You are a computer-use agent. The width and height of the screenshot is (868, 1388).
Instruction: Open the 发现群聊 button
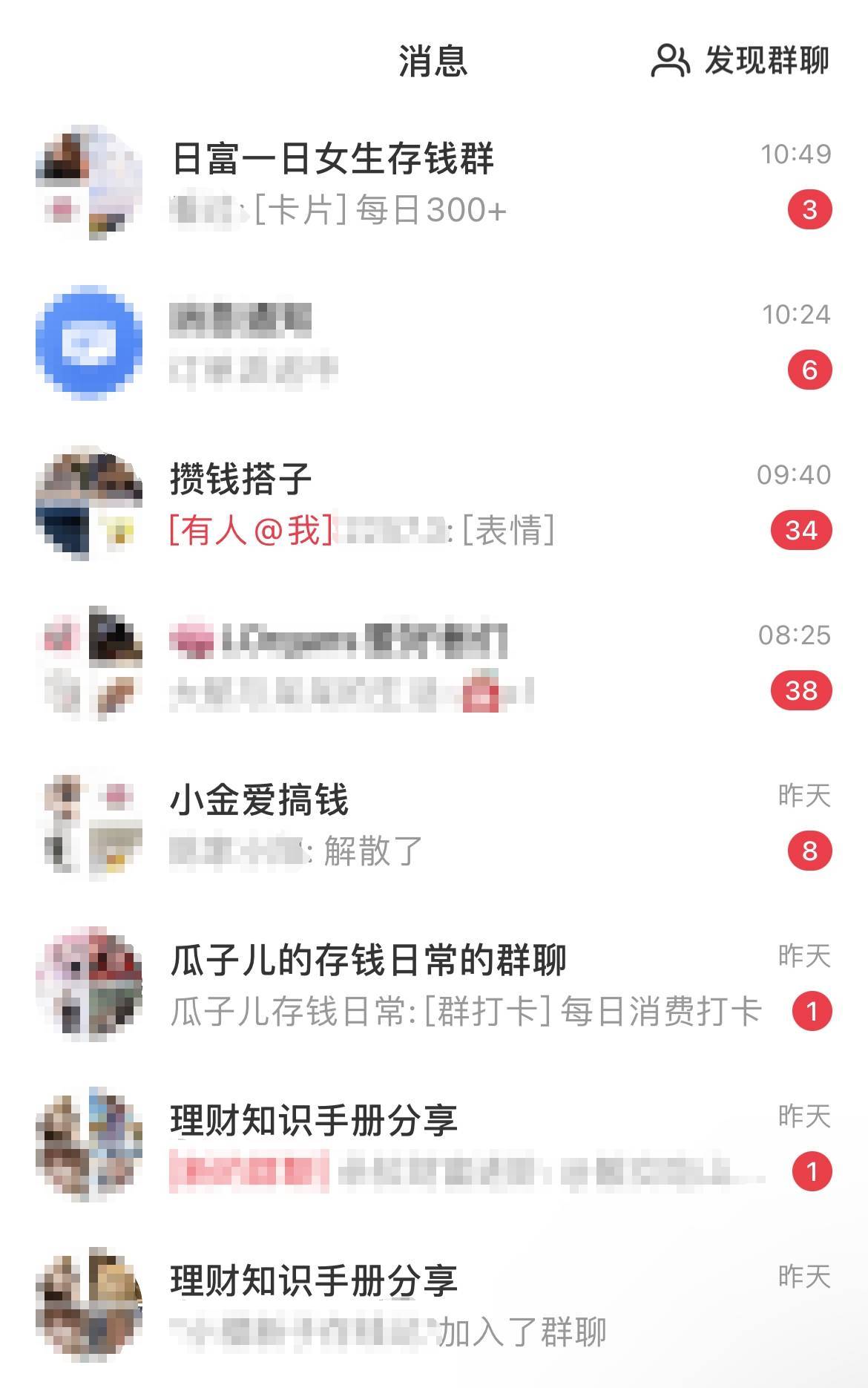click(740, 61)
